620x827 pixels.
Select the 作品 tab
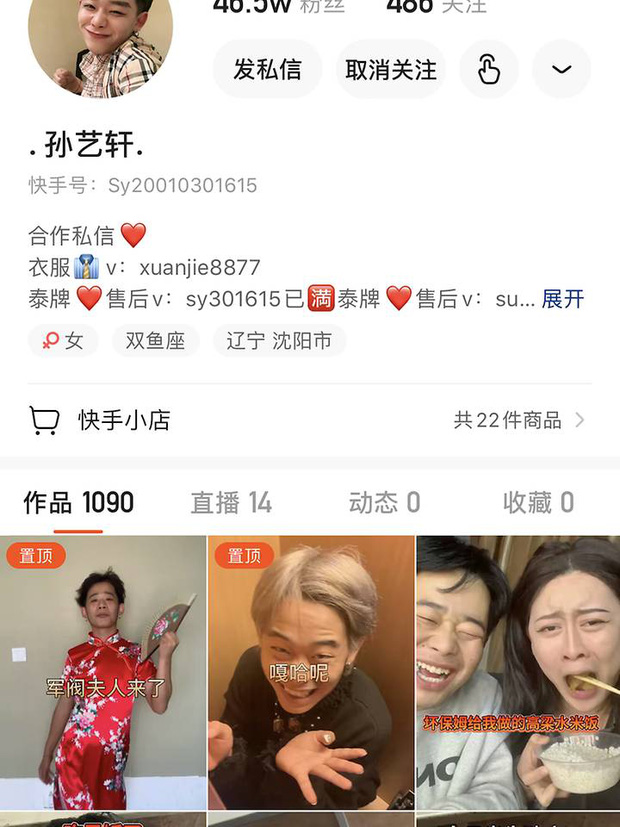[x=78, y=502]
